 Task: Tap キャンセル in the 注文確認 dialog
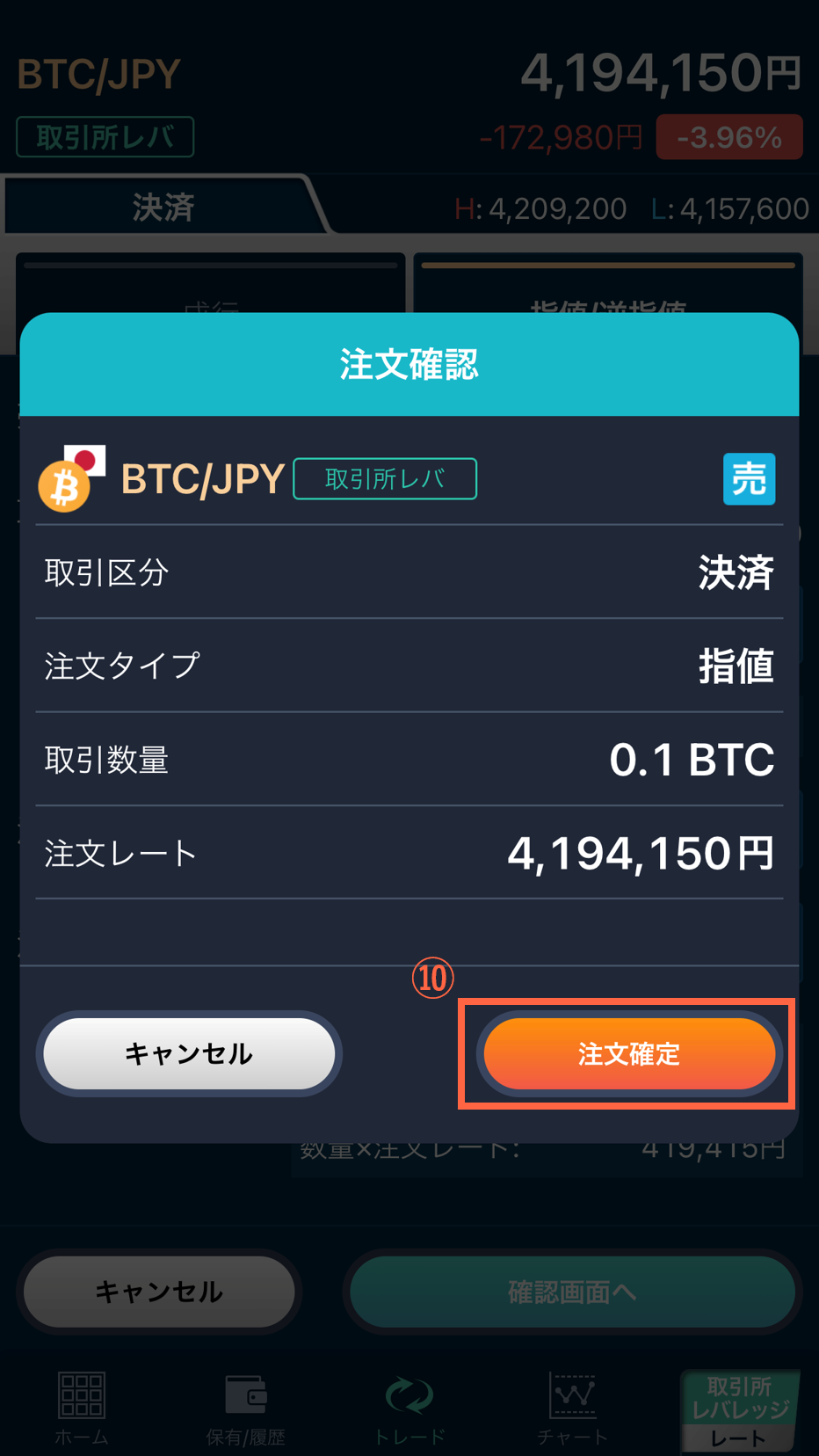point(189,1053)
